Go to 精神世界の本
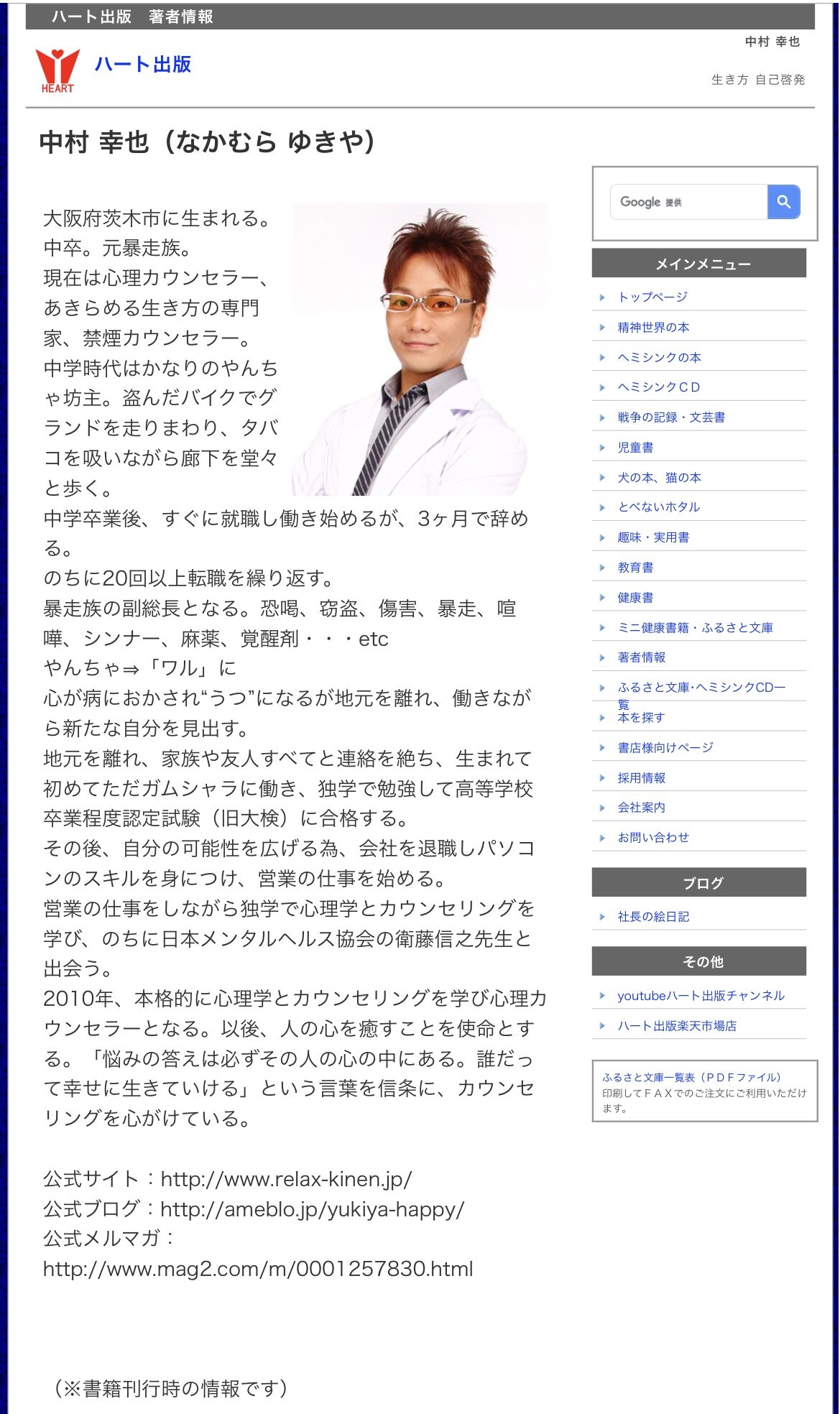Image resolution: width=840 pixels, height=1414 pixels. [653, 327]
